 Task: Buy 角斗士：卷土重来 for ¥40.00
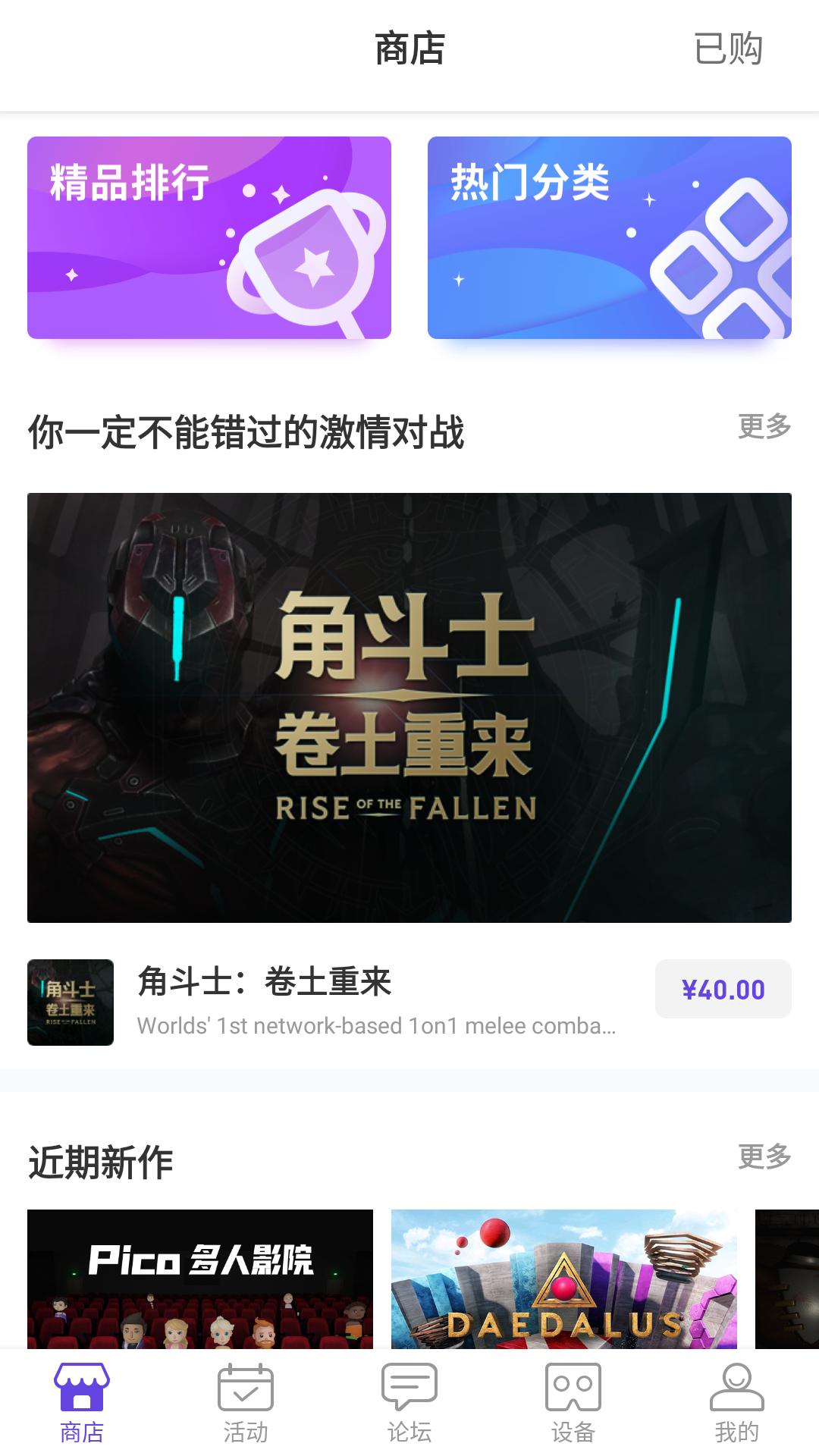(x=723, y=989)
